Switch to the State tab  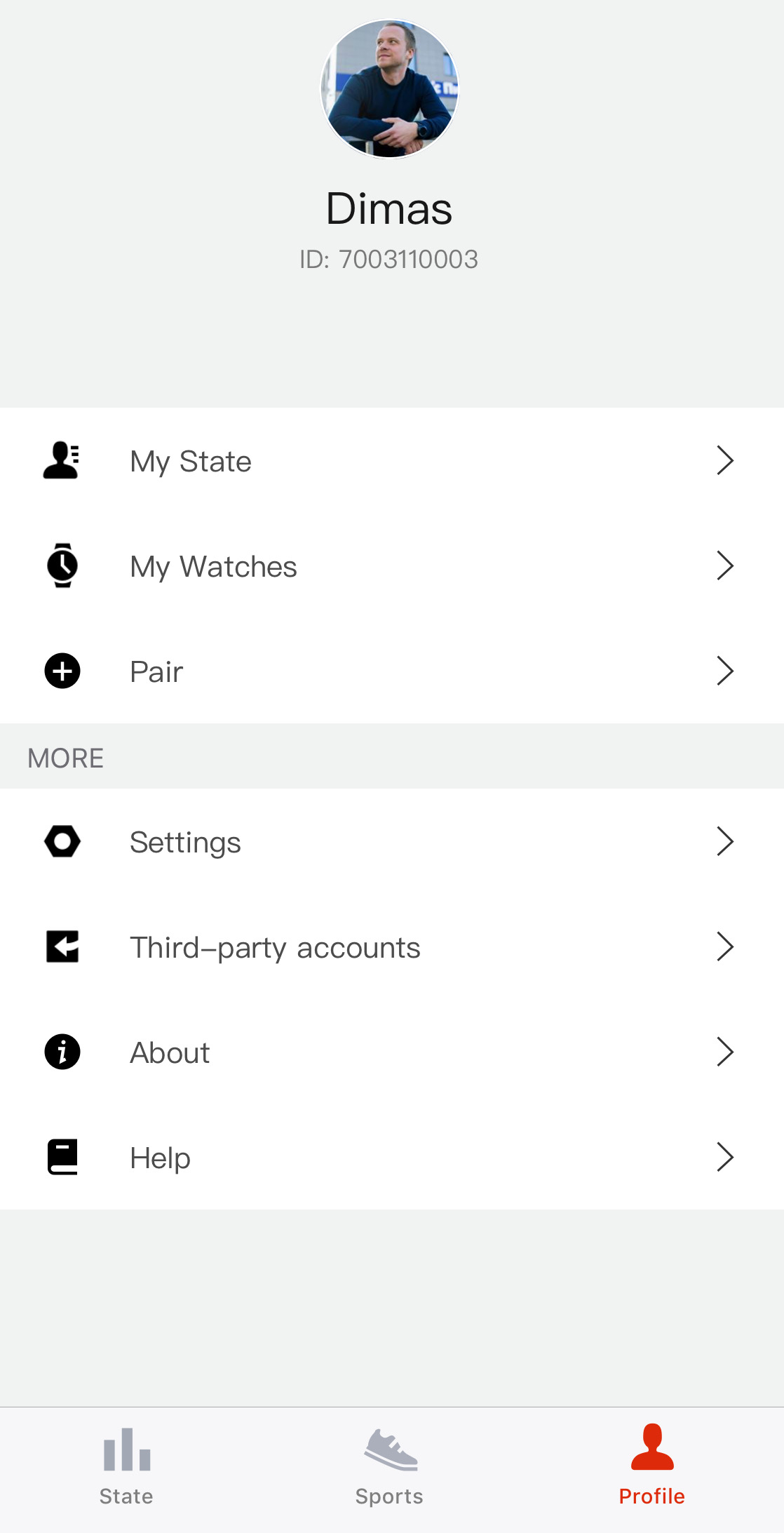[126, 1466]
